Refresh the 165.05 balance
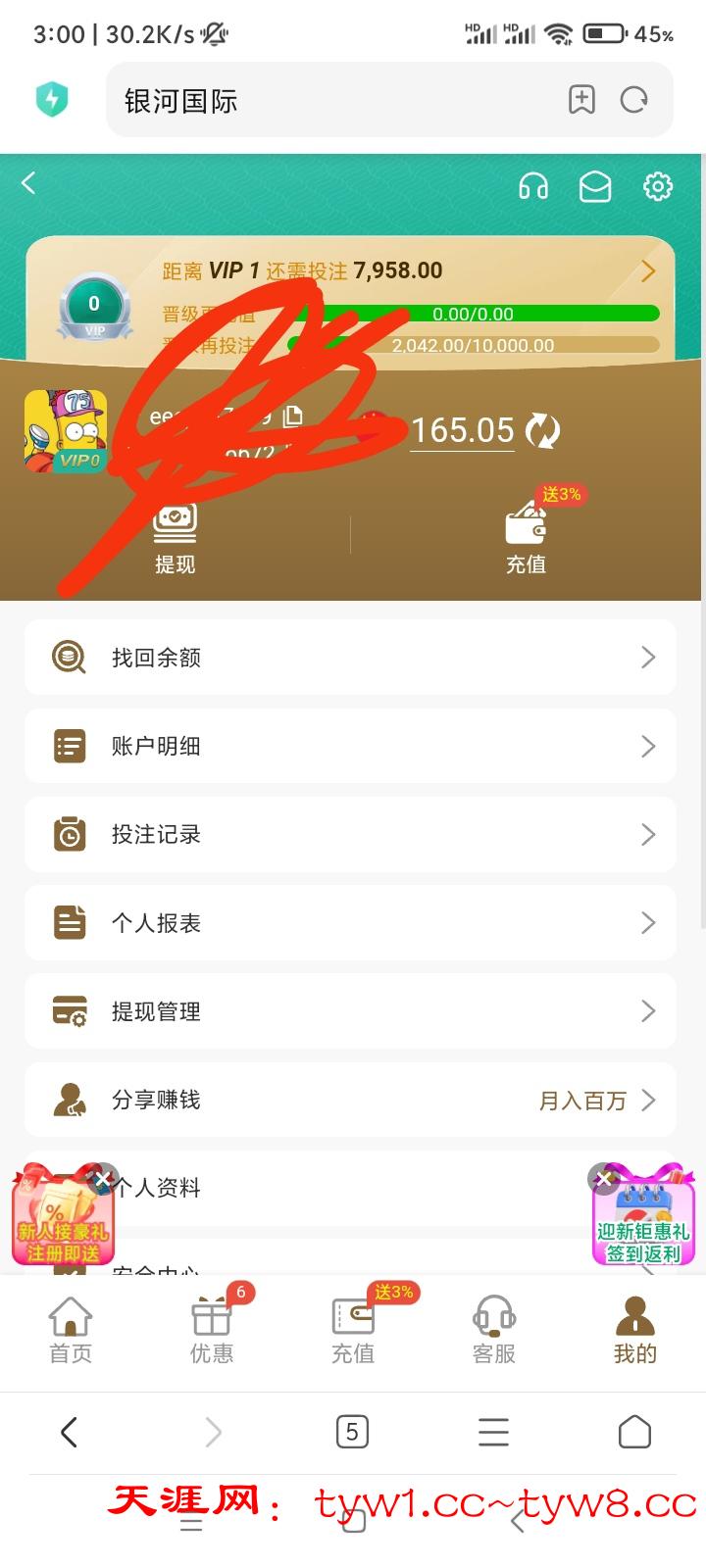 pos(542,430)
